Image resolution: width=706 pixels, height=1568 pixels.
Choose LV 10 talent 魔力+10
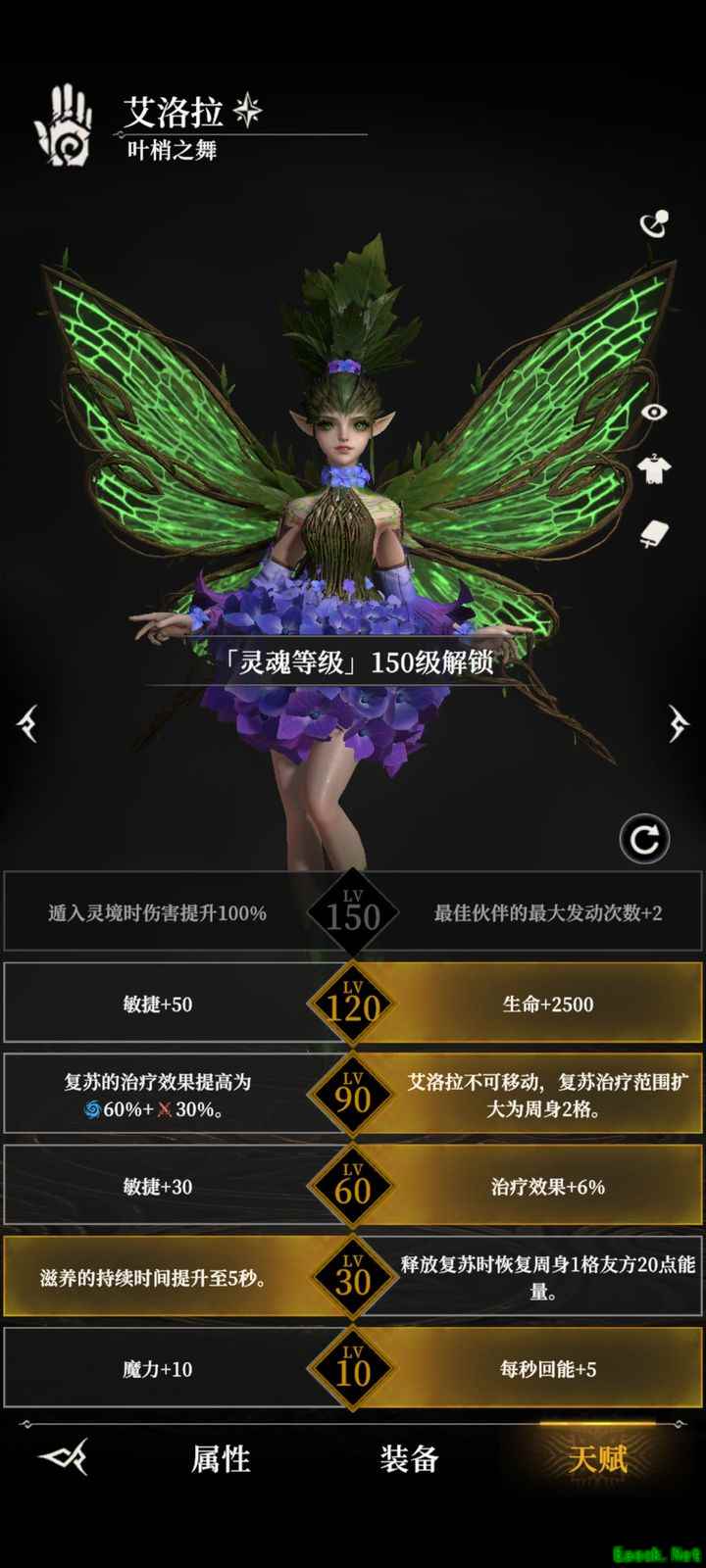coord(157,1369)
